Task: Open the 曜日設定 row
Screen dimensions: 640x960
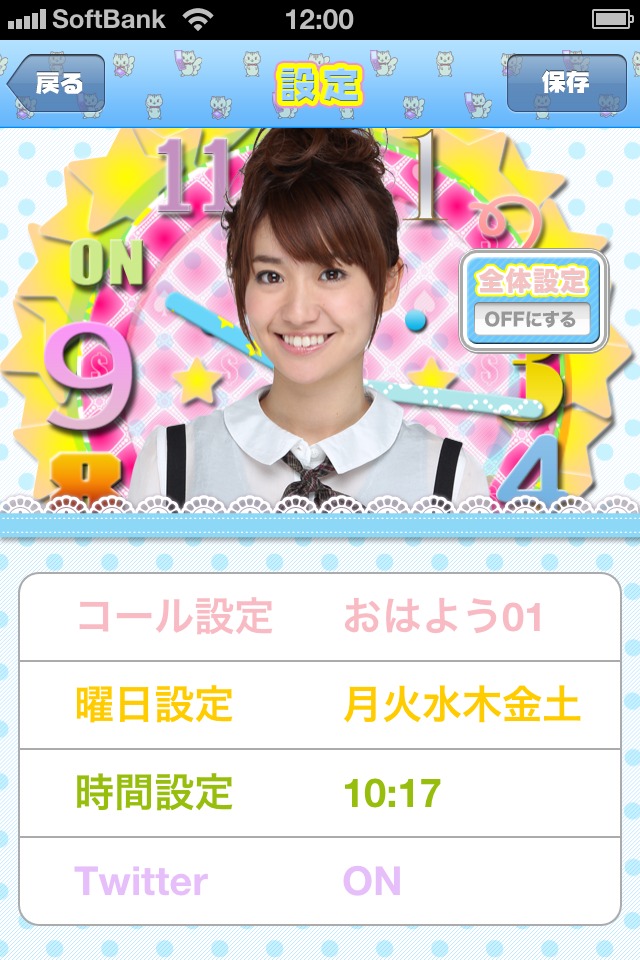Action: (320, 705)
